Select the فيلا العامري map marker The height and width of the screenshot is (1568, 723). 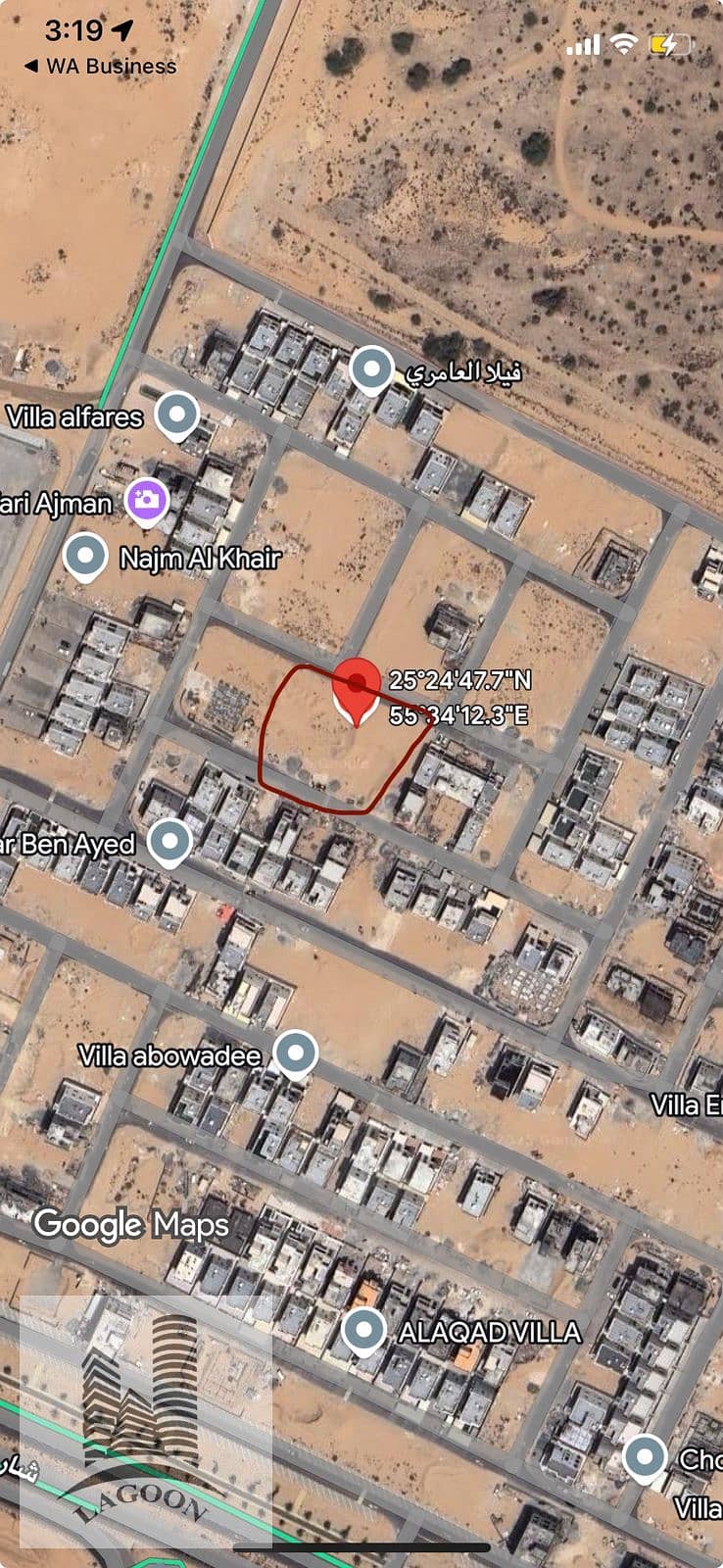pyautogui.click(x=371, y=370)
